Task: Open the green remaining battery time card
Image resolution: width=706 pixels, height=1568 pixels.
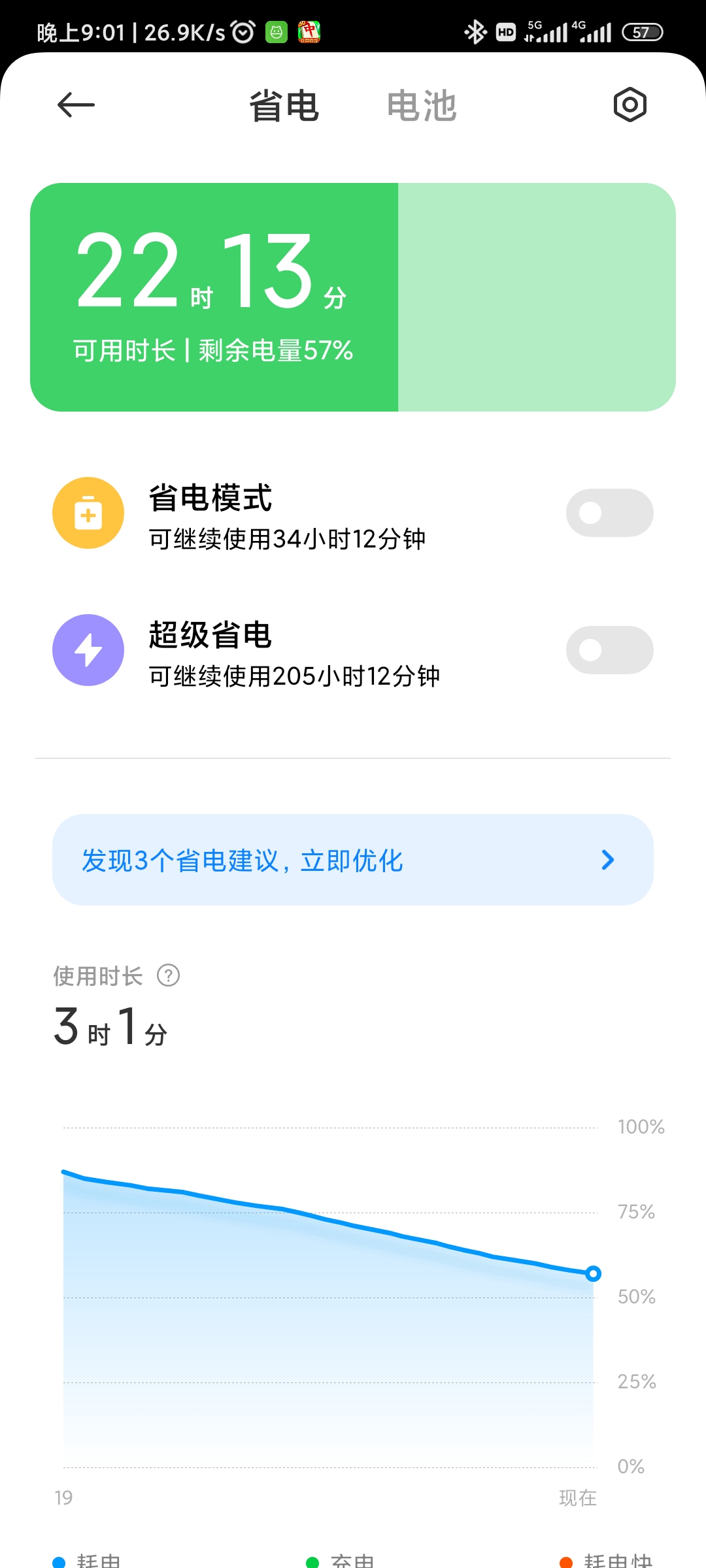Action: tap(353, 297)
